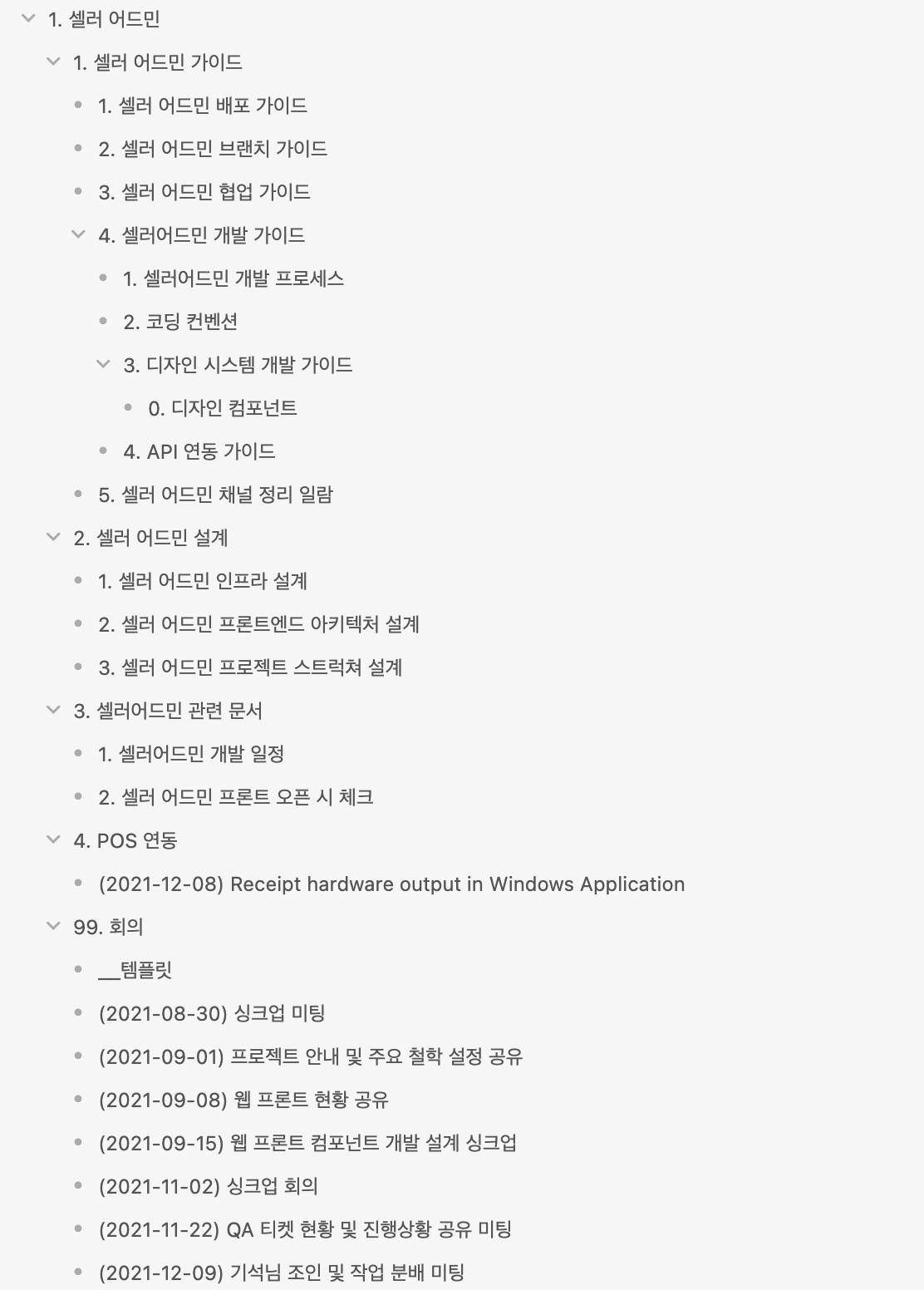Collapse the 4. 셀러어드민 개발 가이드 branch
The width and height of the screenshot is (924, 1290).
tap(77, 234)
